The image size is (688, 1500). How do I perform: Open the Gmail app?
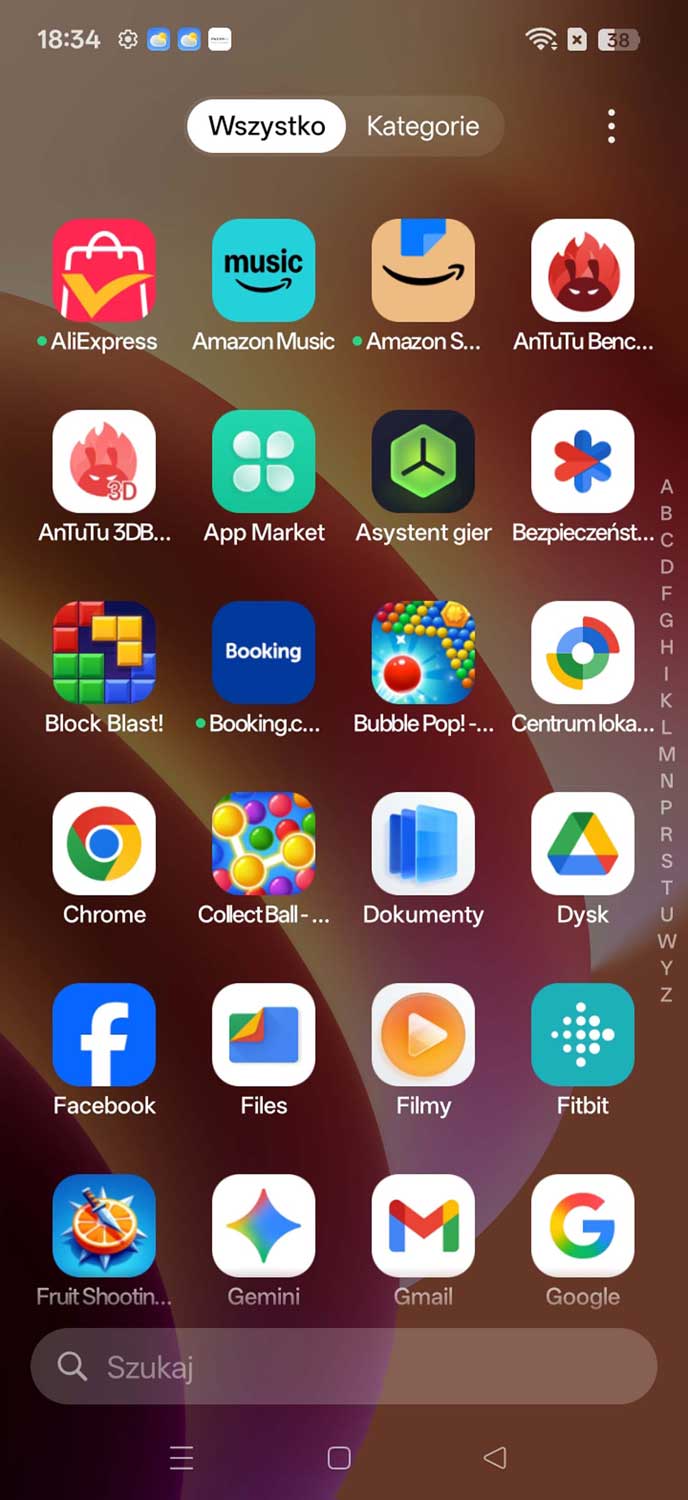point(423,1225)
